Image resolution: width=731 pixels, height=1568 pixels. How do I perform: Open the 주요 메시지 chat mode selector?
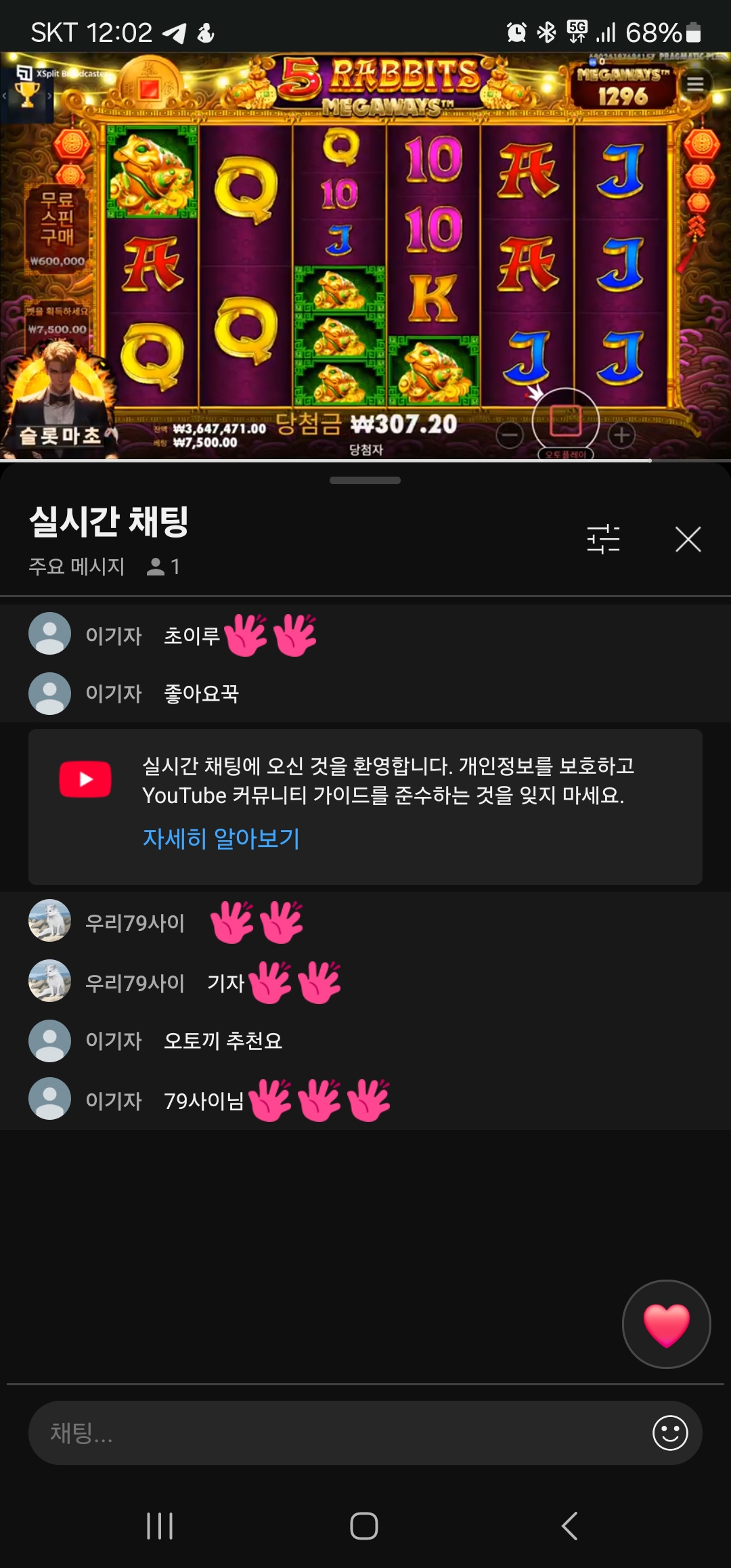(76, 566)
